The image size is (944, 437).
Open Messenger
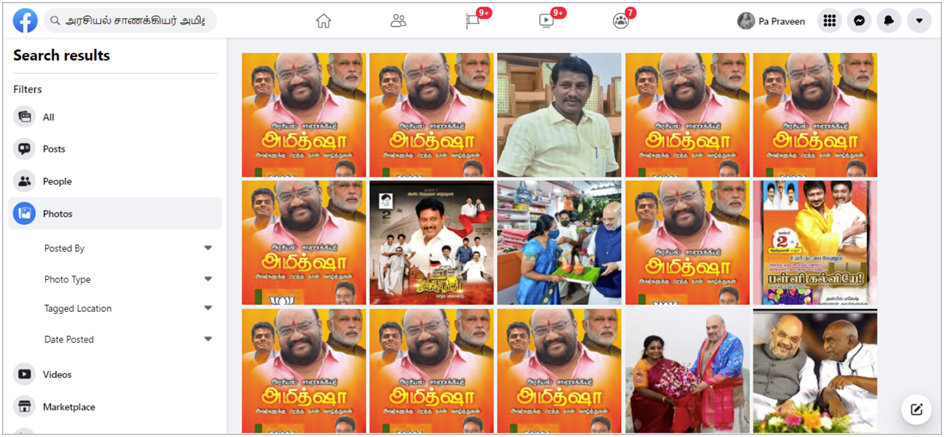tap(858, 20)
